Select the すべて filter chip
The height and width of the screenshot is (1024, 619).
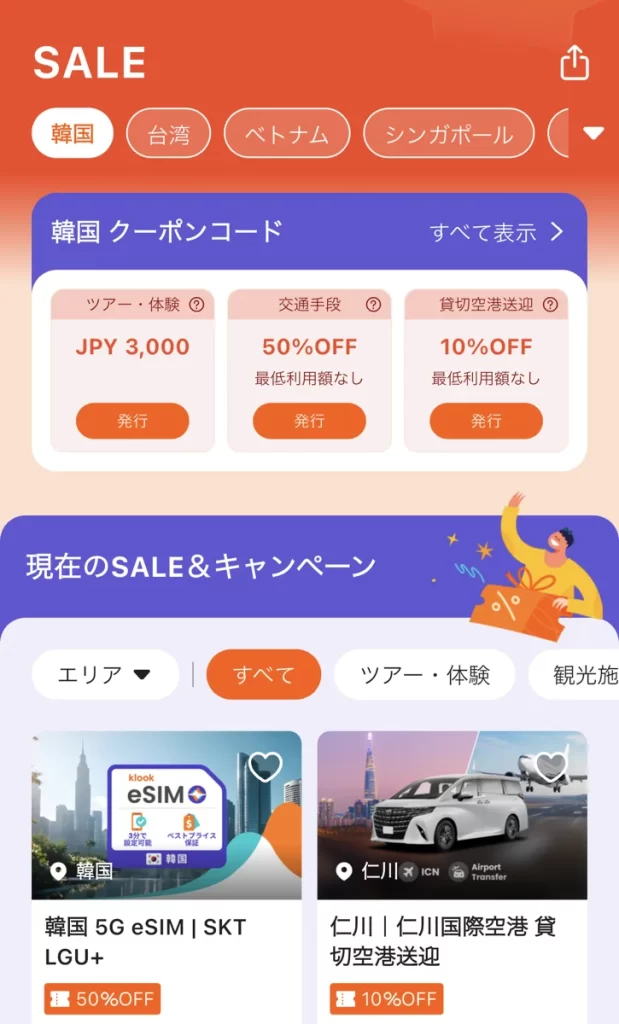coord(263,675)
